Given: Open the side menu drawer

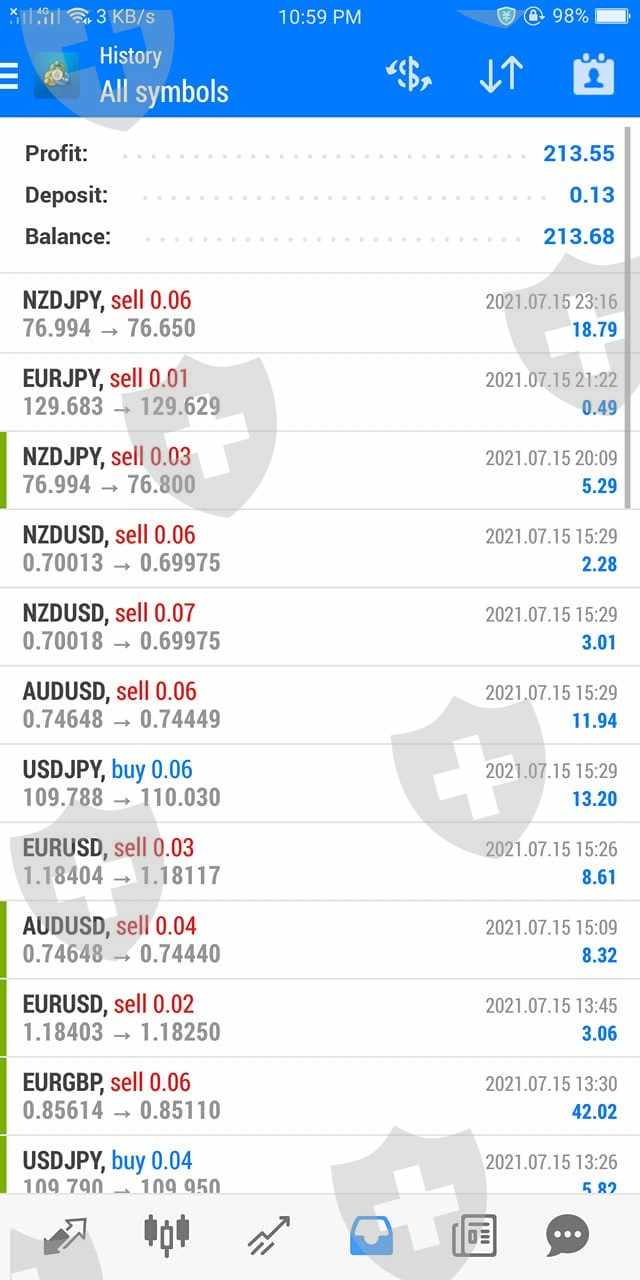Looking at the screenshot, I should pos(10,77).
